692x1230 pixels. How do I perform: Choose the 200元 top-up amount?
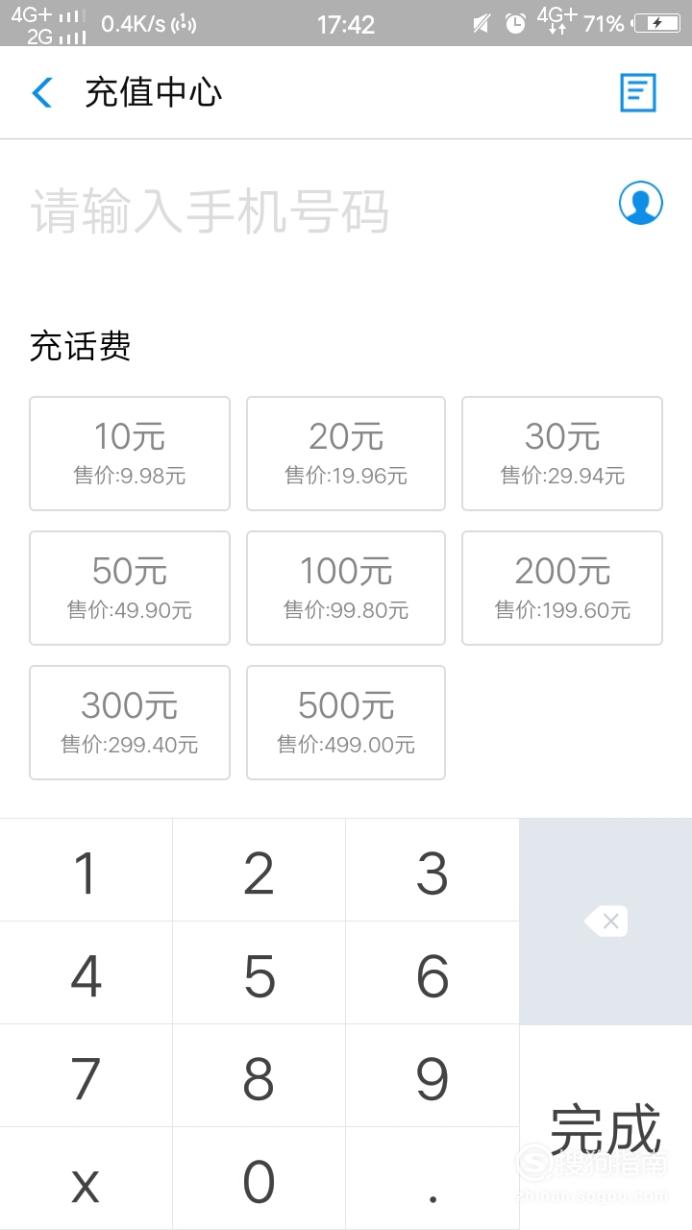tap(562, 588)
